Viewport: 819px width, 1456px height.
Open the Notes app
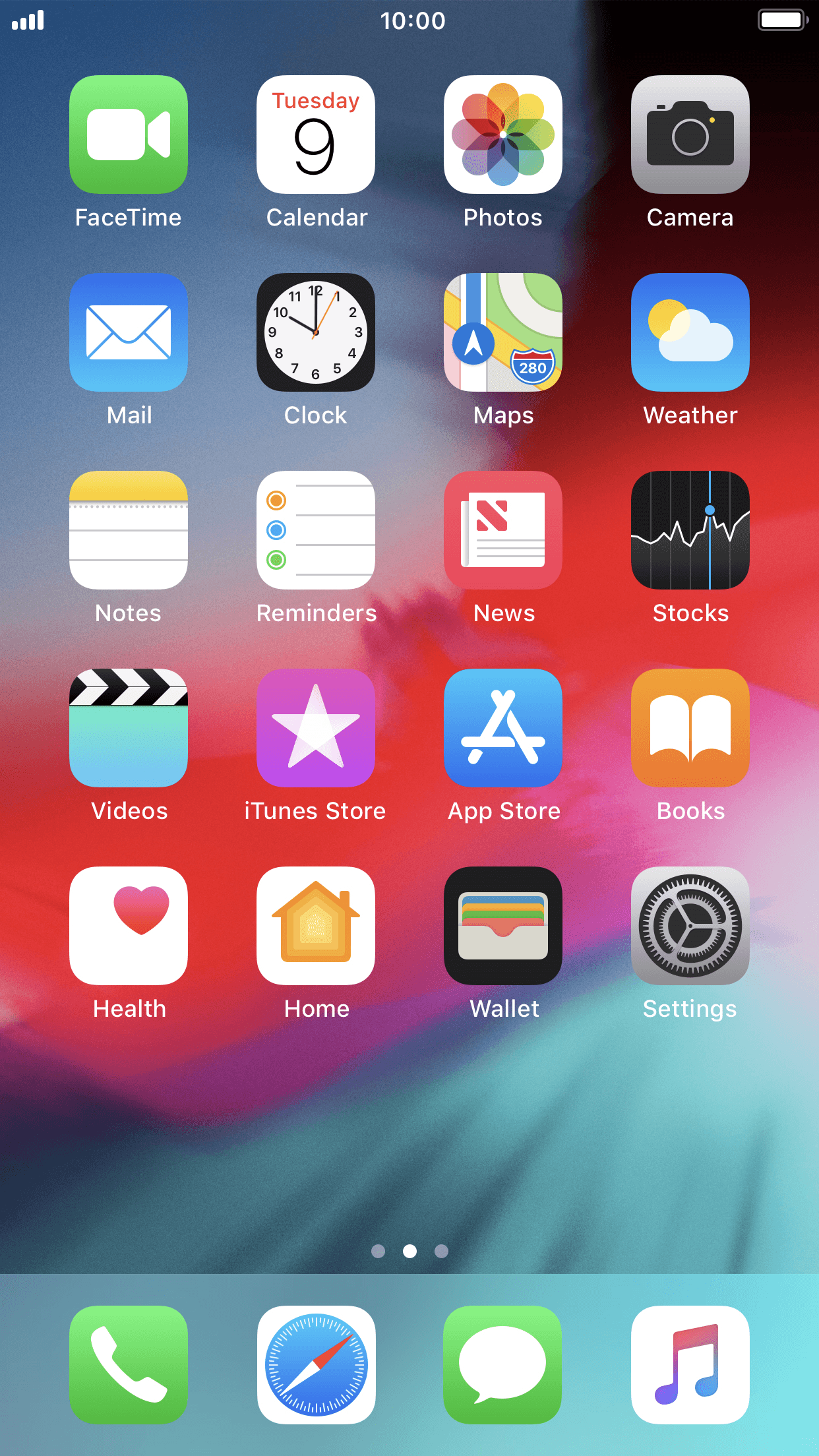(129, 530)
